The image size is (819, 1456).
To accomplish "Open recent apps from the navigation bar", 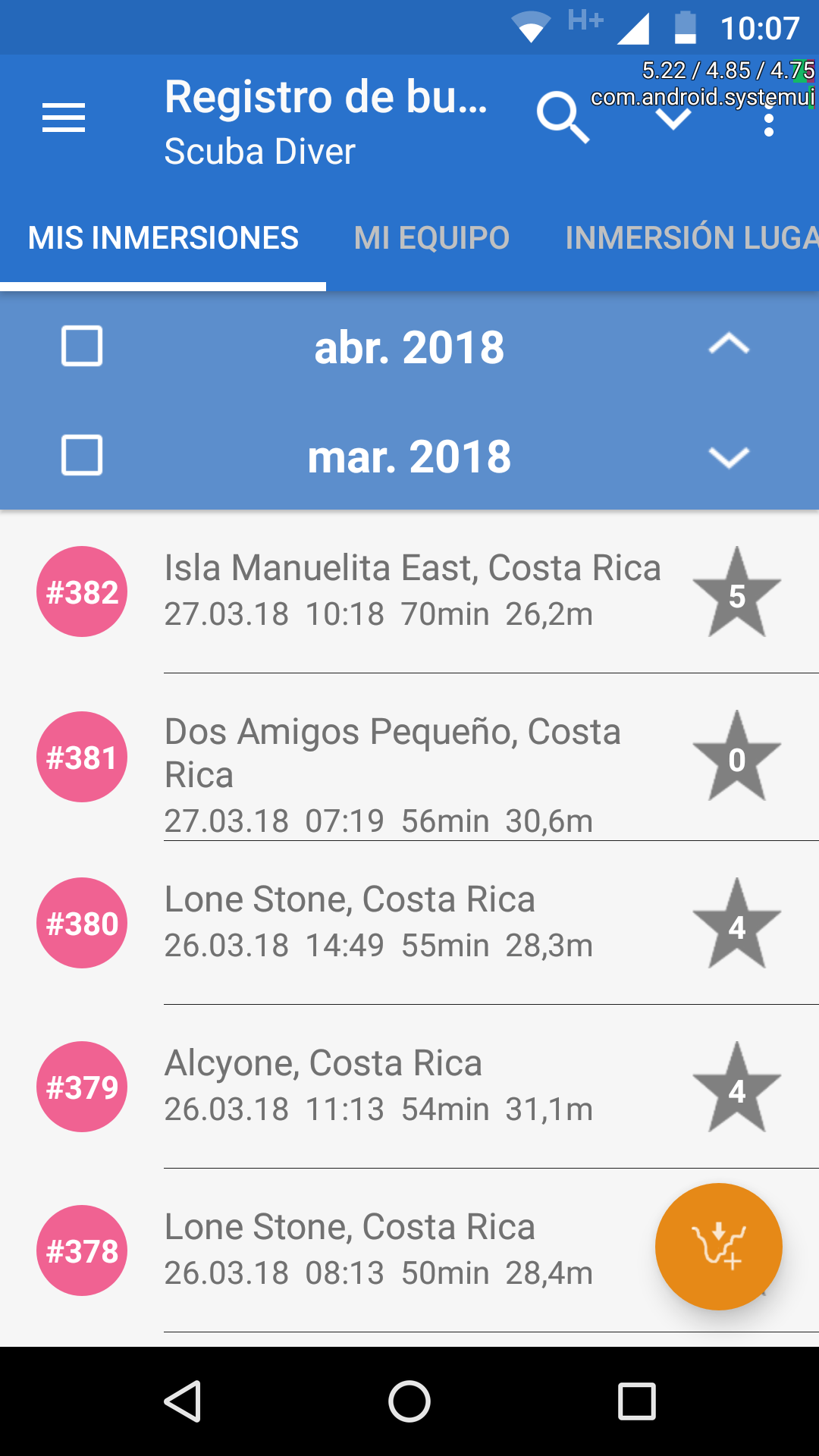I will click(637, 1401).
